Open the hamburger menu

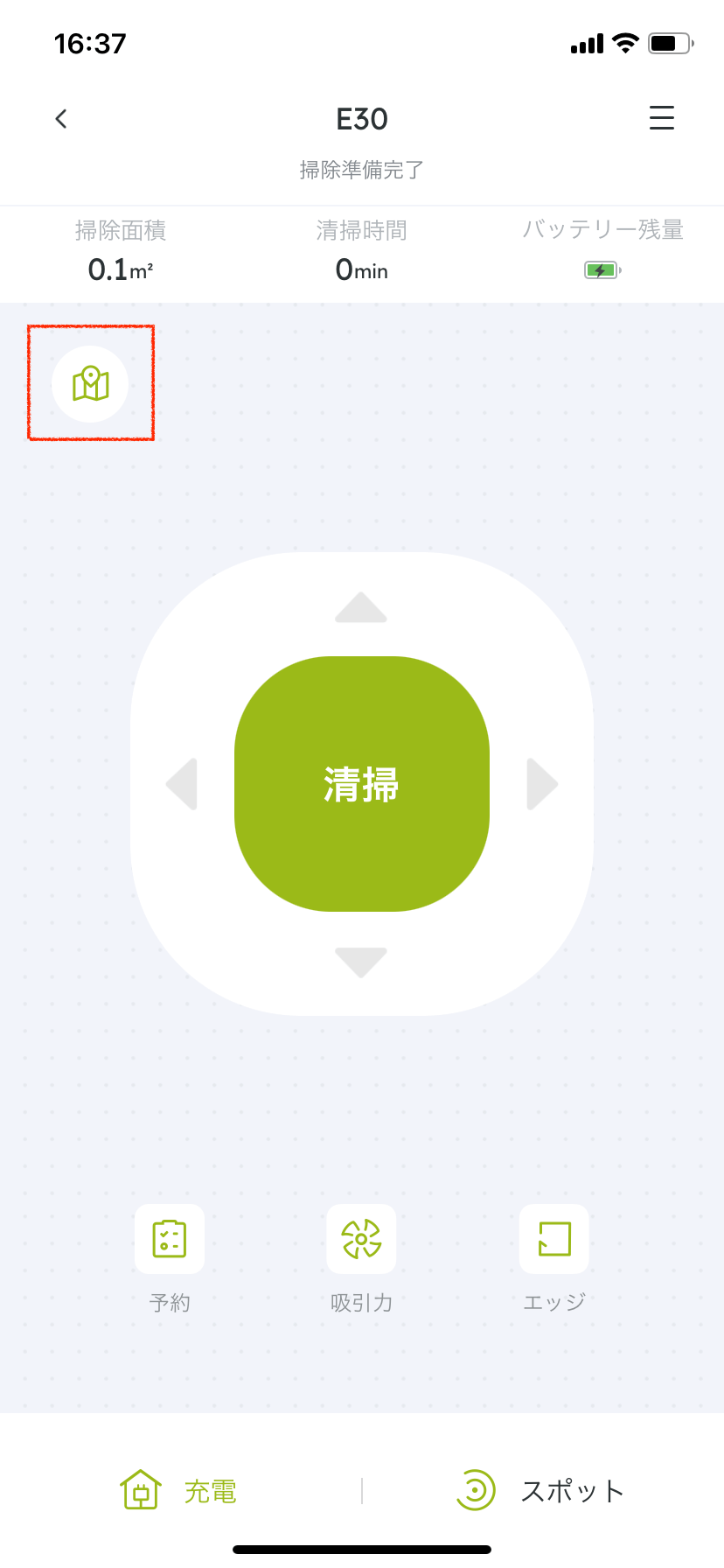(661, 118)
